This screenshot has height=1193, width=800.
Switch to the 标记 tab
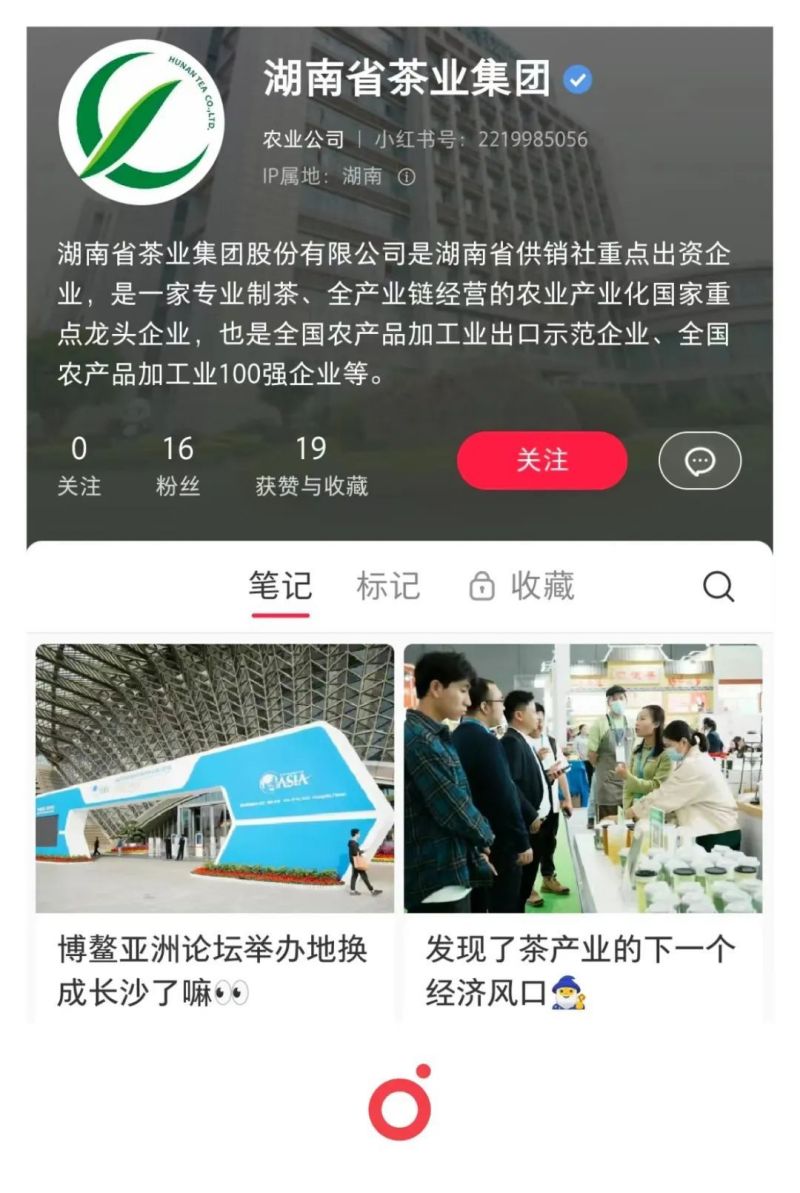388,586
